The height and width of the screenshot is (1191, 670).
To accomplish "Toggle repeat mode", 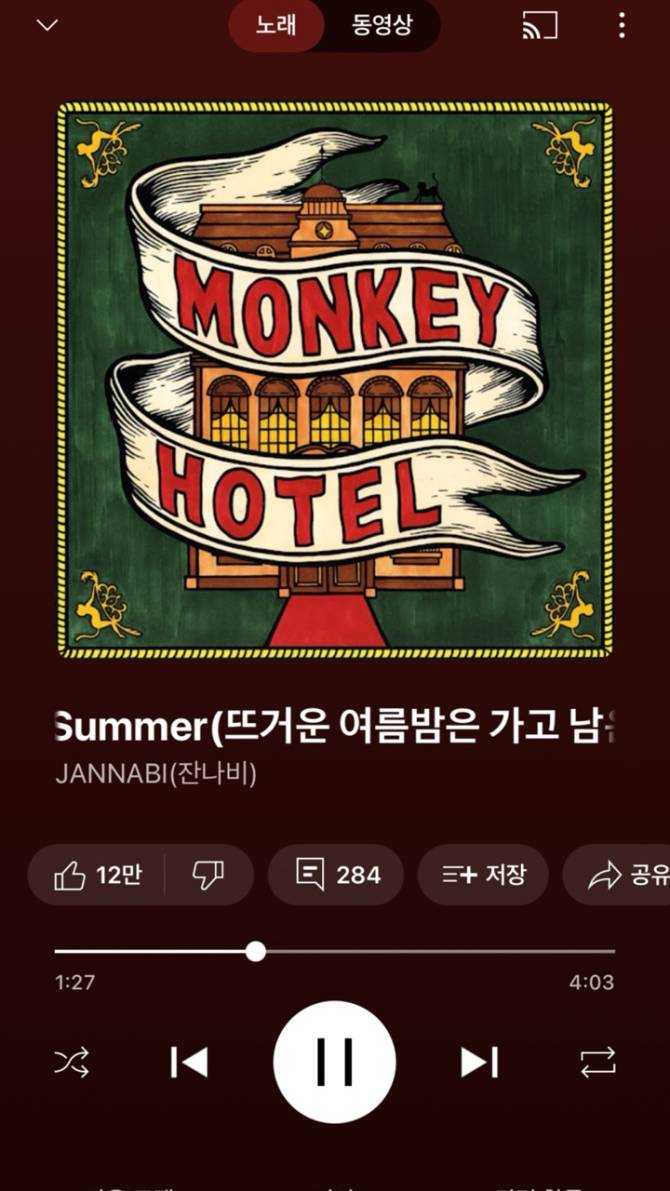I will 598,1062.
